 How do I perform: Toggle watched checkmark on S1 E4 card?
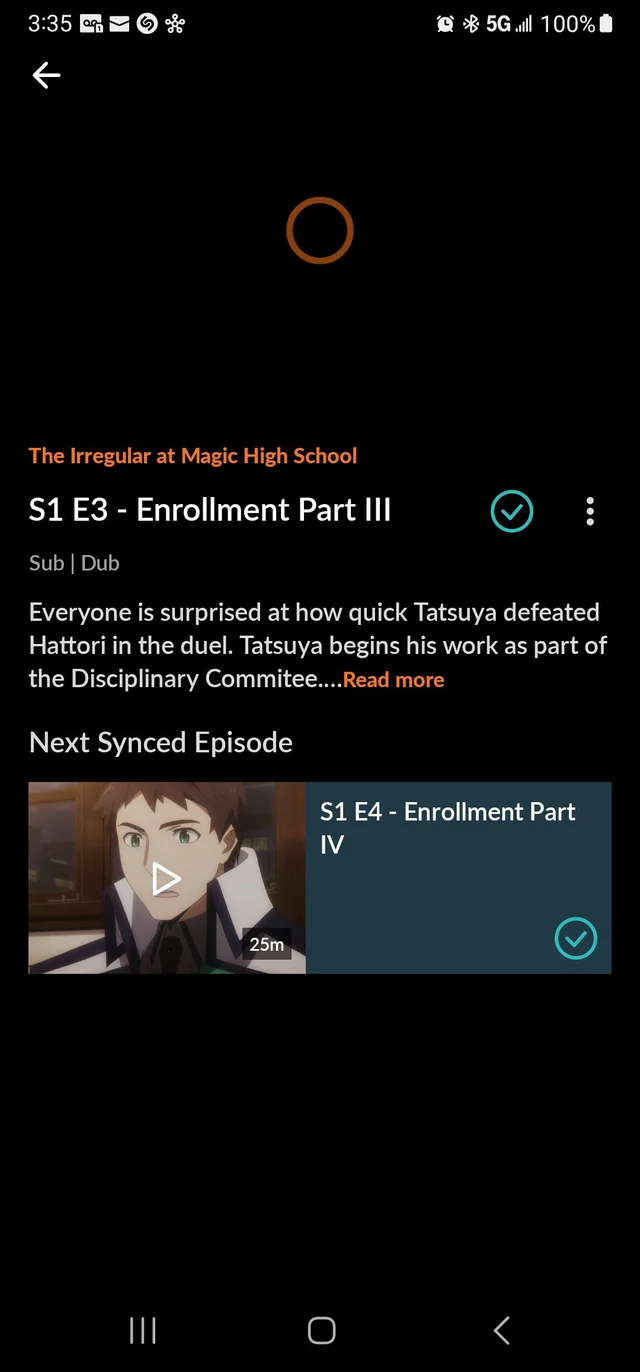575,938
